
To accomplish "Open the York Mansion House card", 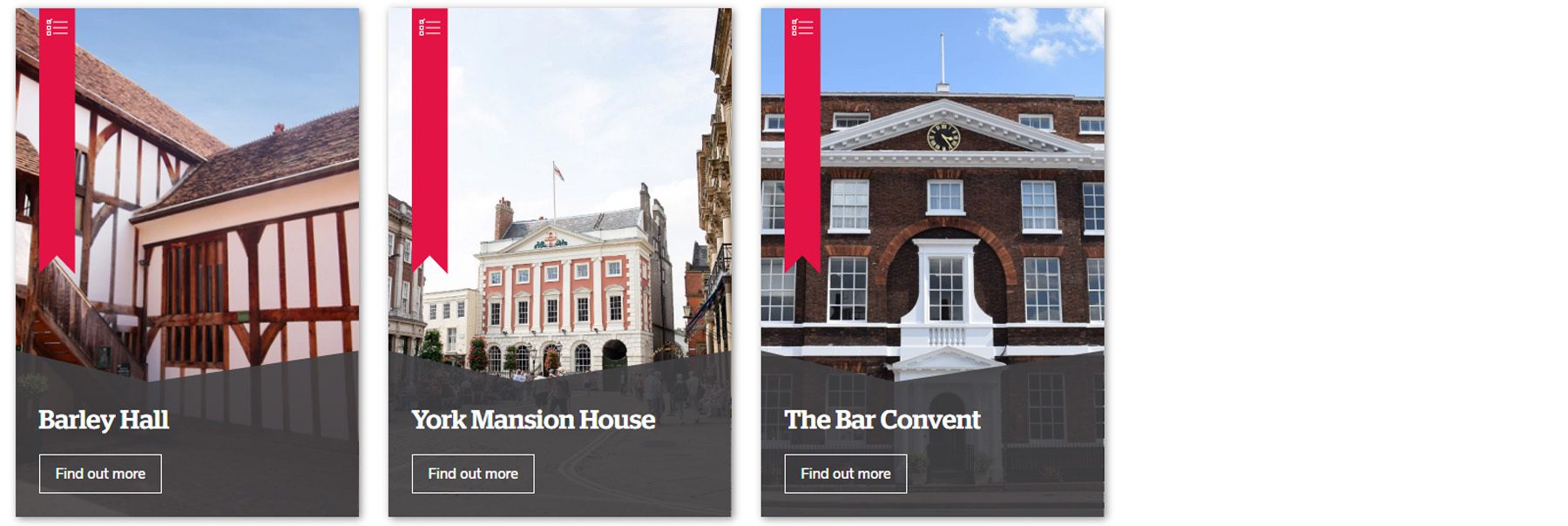I will [x=532, y=420].
